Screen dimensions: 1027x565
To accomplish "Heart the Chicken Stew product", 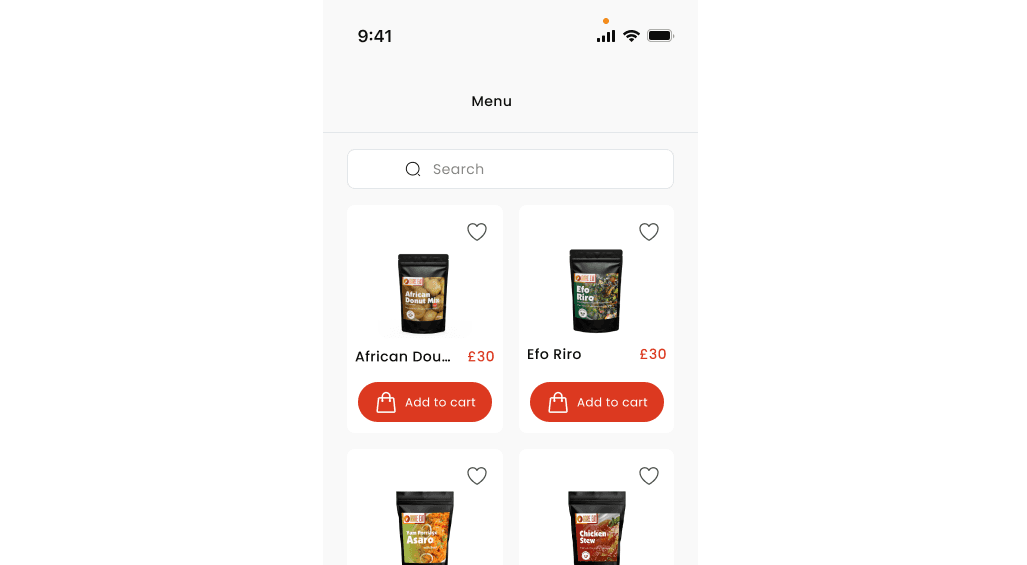I will (x=649, y=476).
